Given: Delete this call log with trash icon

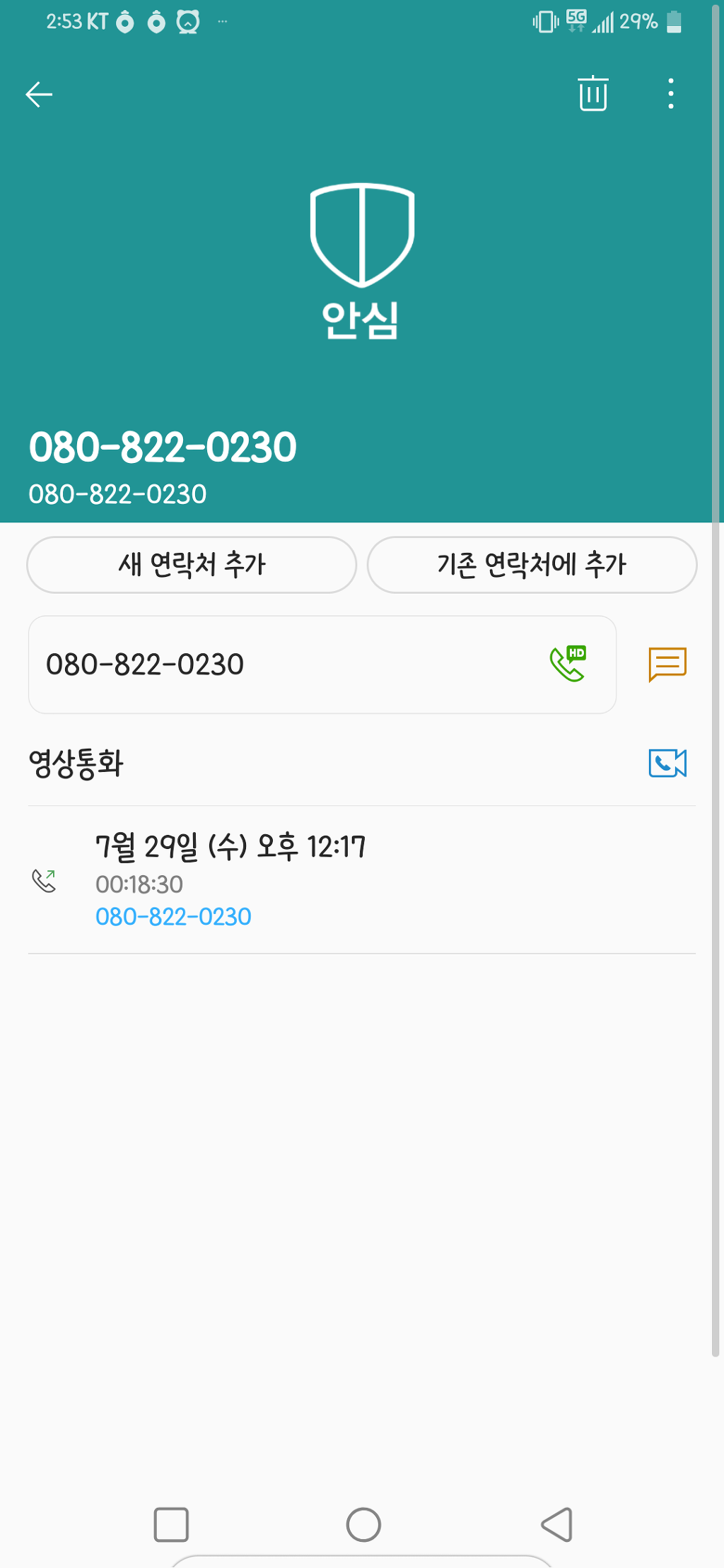Looking at the screenshot, I should click(592, 93).
